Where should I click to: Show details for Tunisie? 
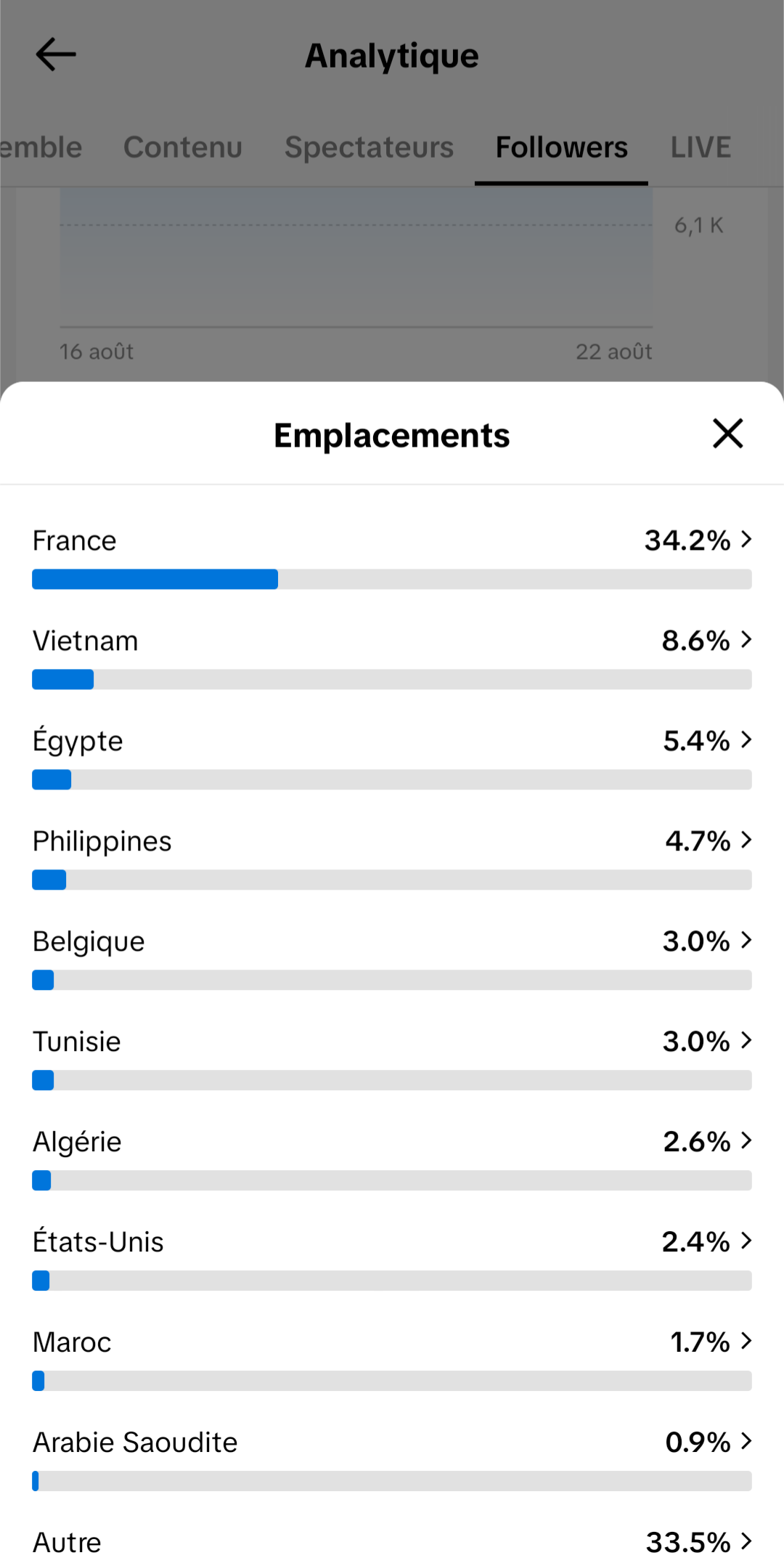point(392,1058)
